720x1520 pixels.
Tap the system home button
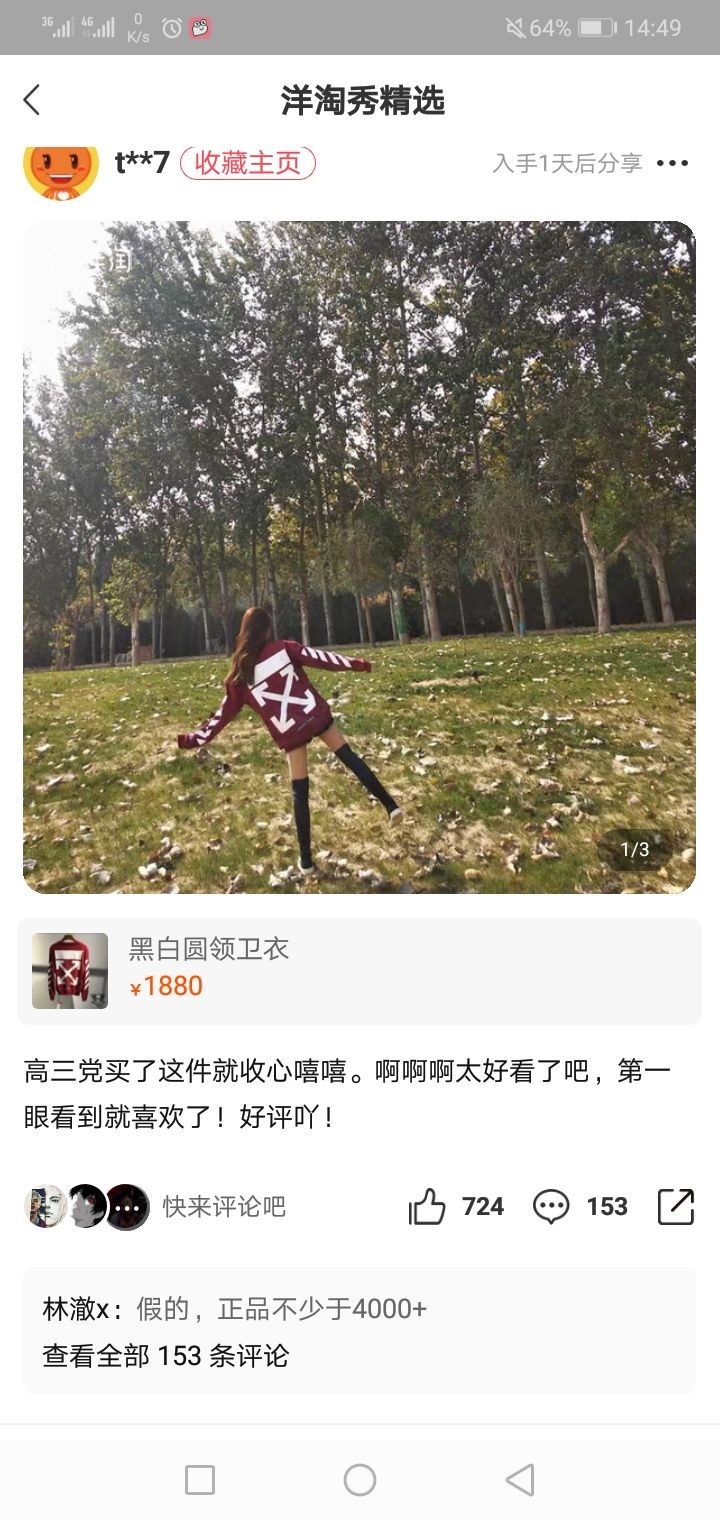click(359, 1480)
